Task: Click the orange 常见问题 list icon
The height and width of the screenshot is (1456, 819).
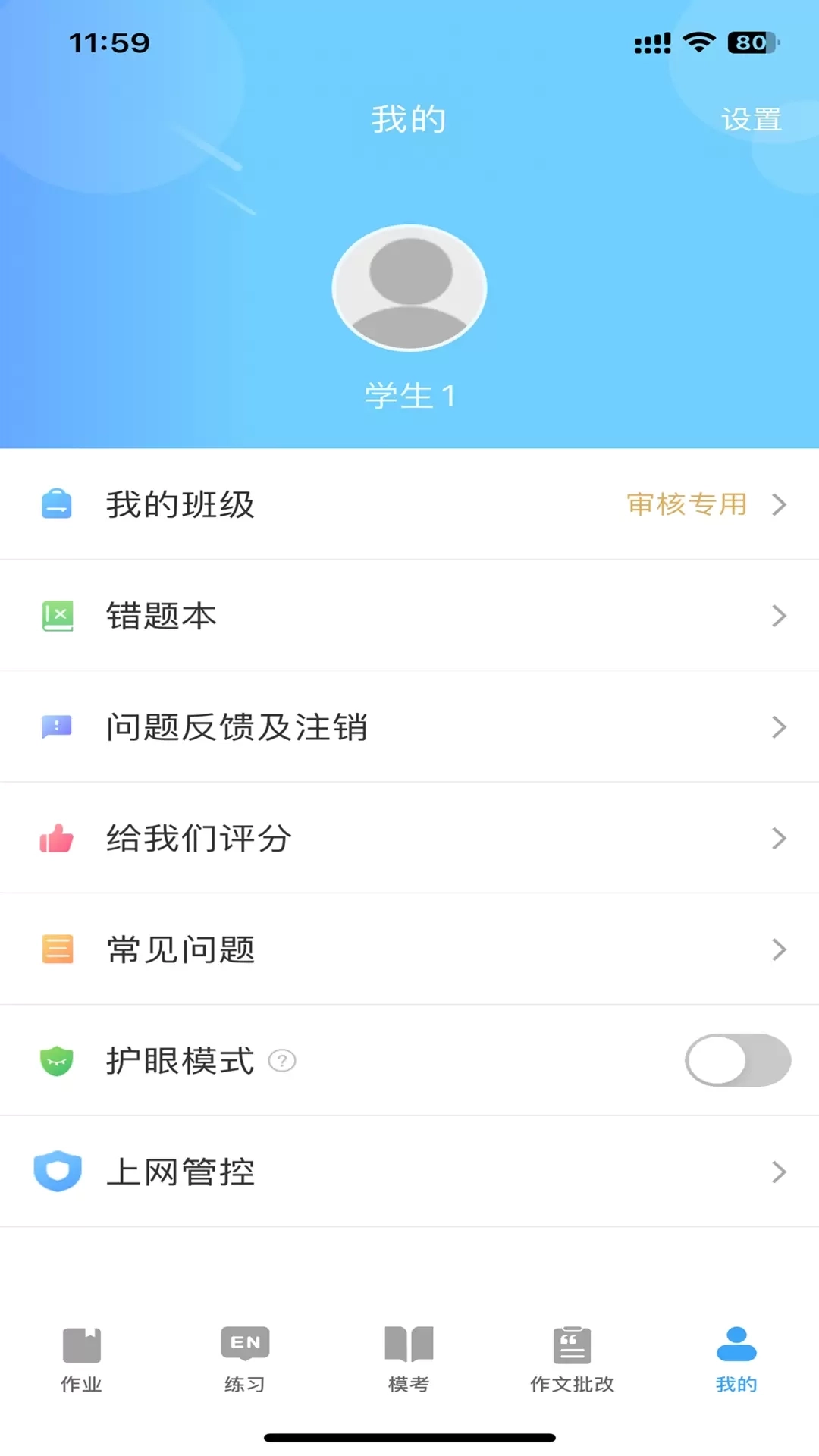Action: 57,949
